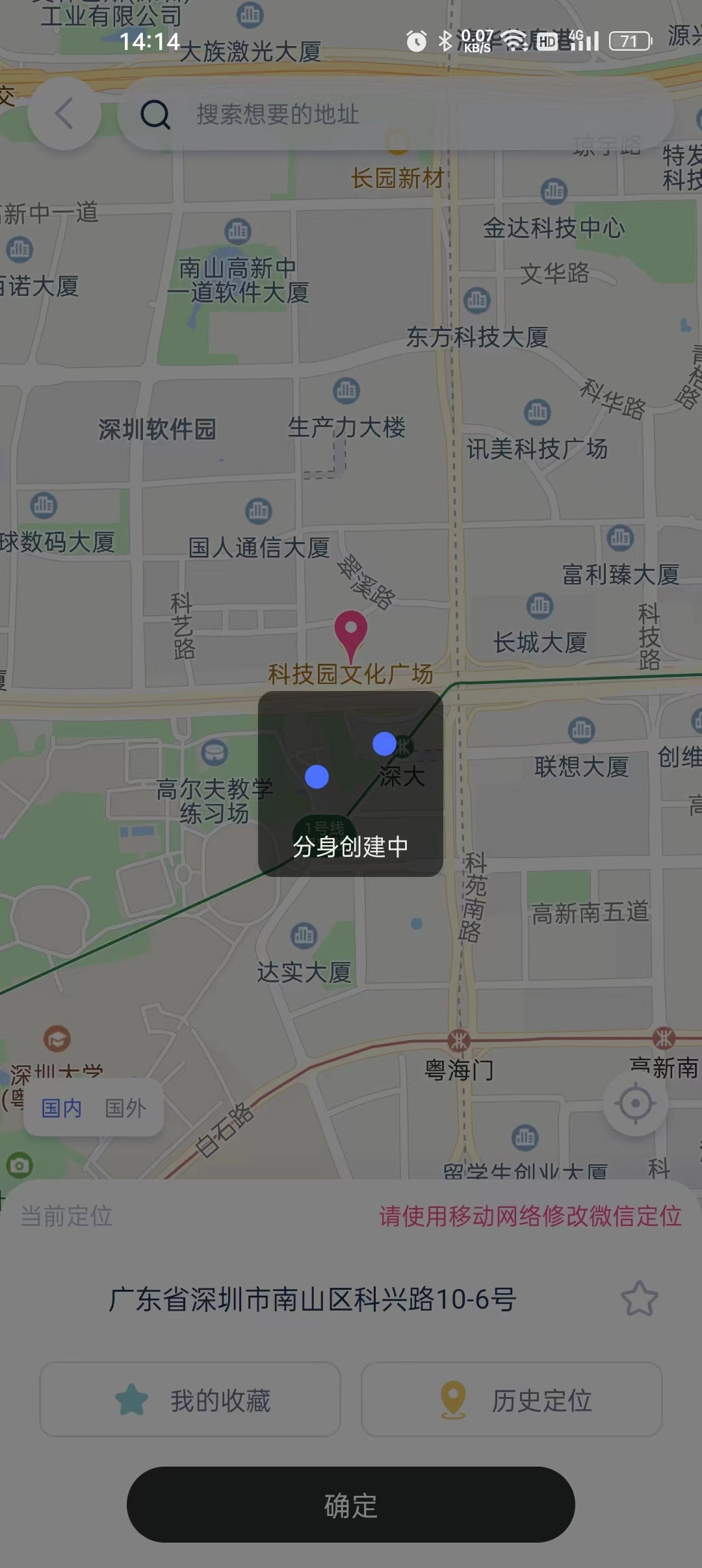Viewport: 702px width, 1568px height.
Task: Confirm location with 确定 button
Action: (351, 1504)
